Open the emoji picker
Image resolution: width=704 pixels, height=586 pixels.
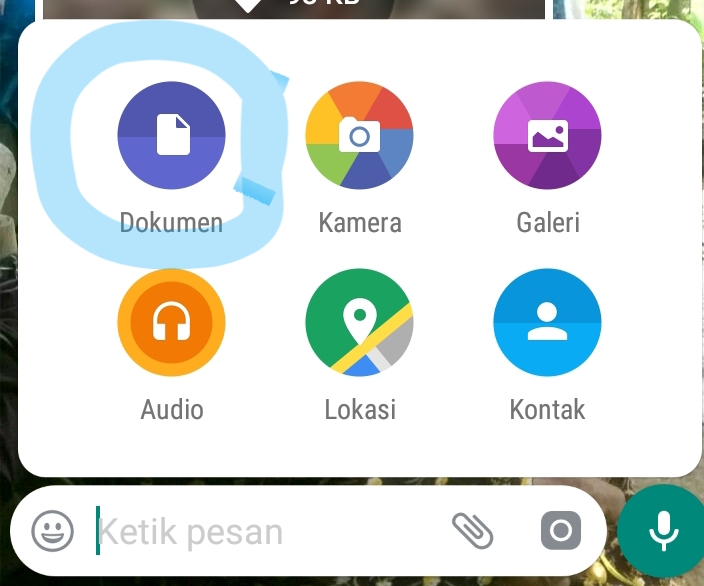point(52,531)
